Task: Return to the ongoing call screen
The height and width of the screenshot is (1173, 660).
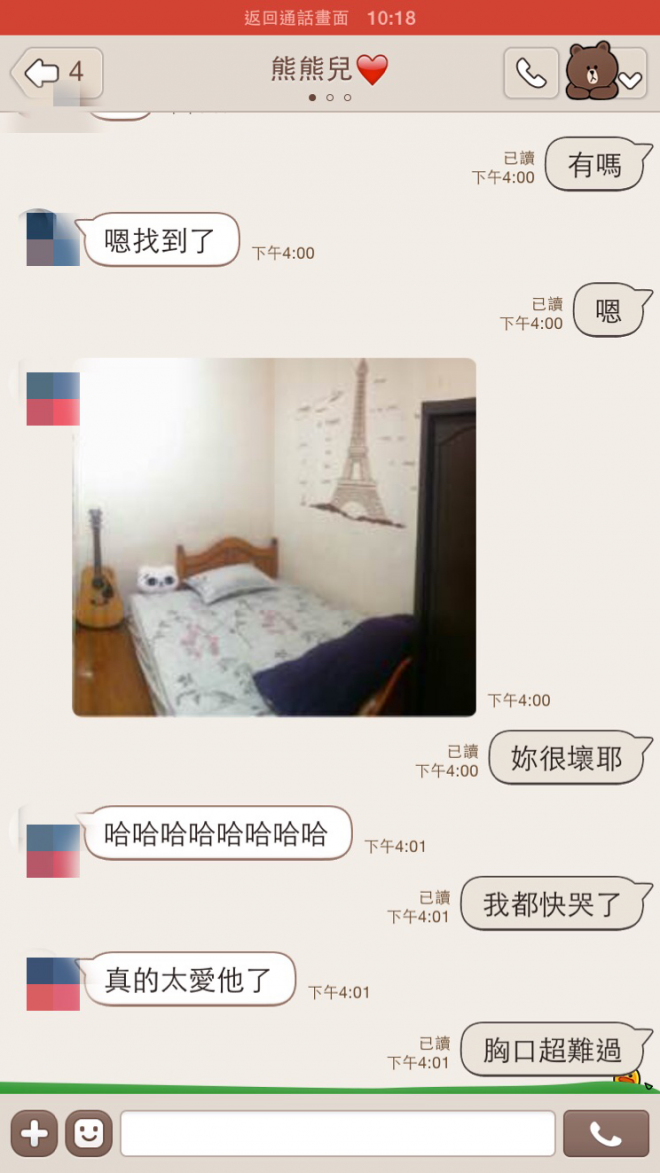Action: [329, 17]
